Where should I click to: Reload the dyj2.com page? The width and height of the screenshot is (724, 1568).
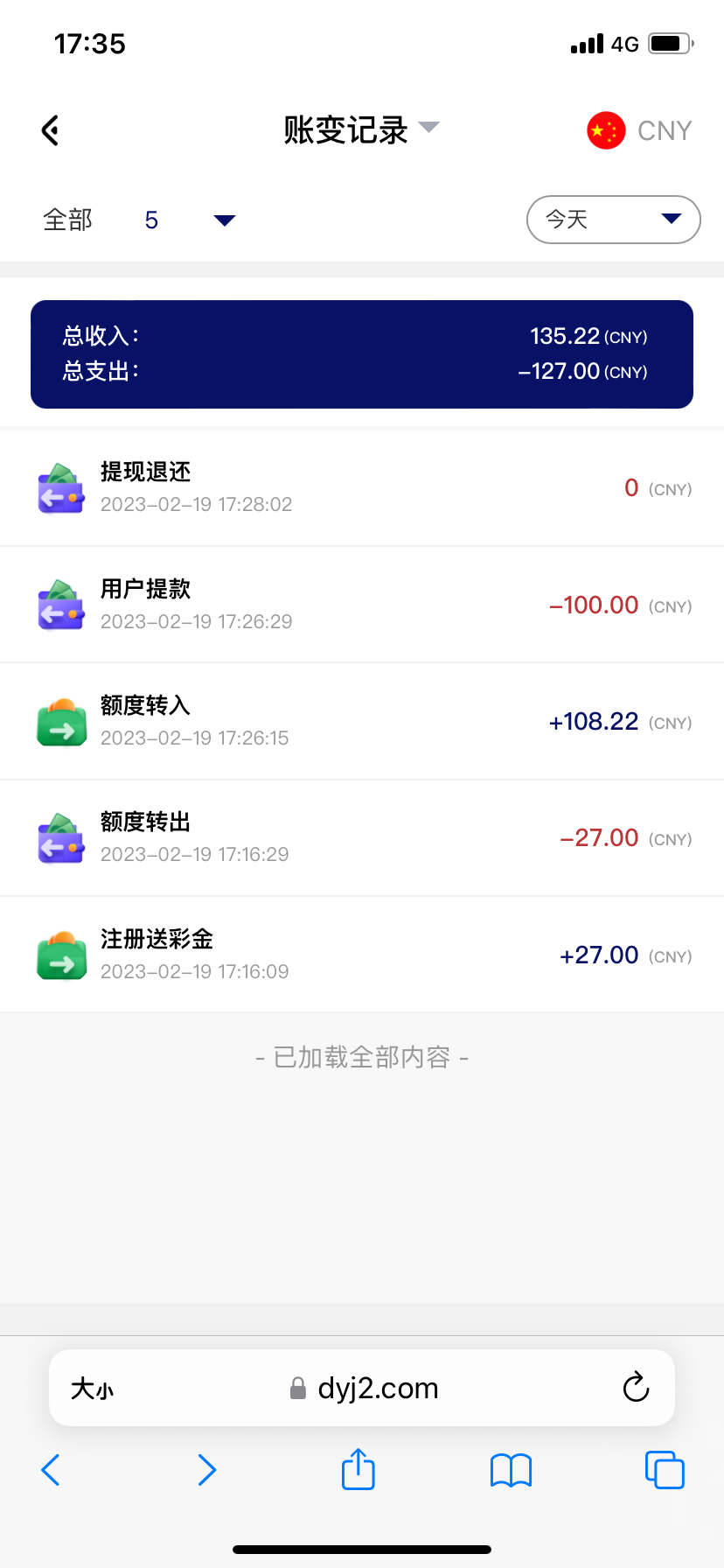click(x=636, y=1387)
